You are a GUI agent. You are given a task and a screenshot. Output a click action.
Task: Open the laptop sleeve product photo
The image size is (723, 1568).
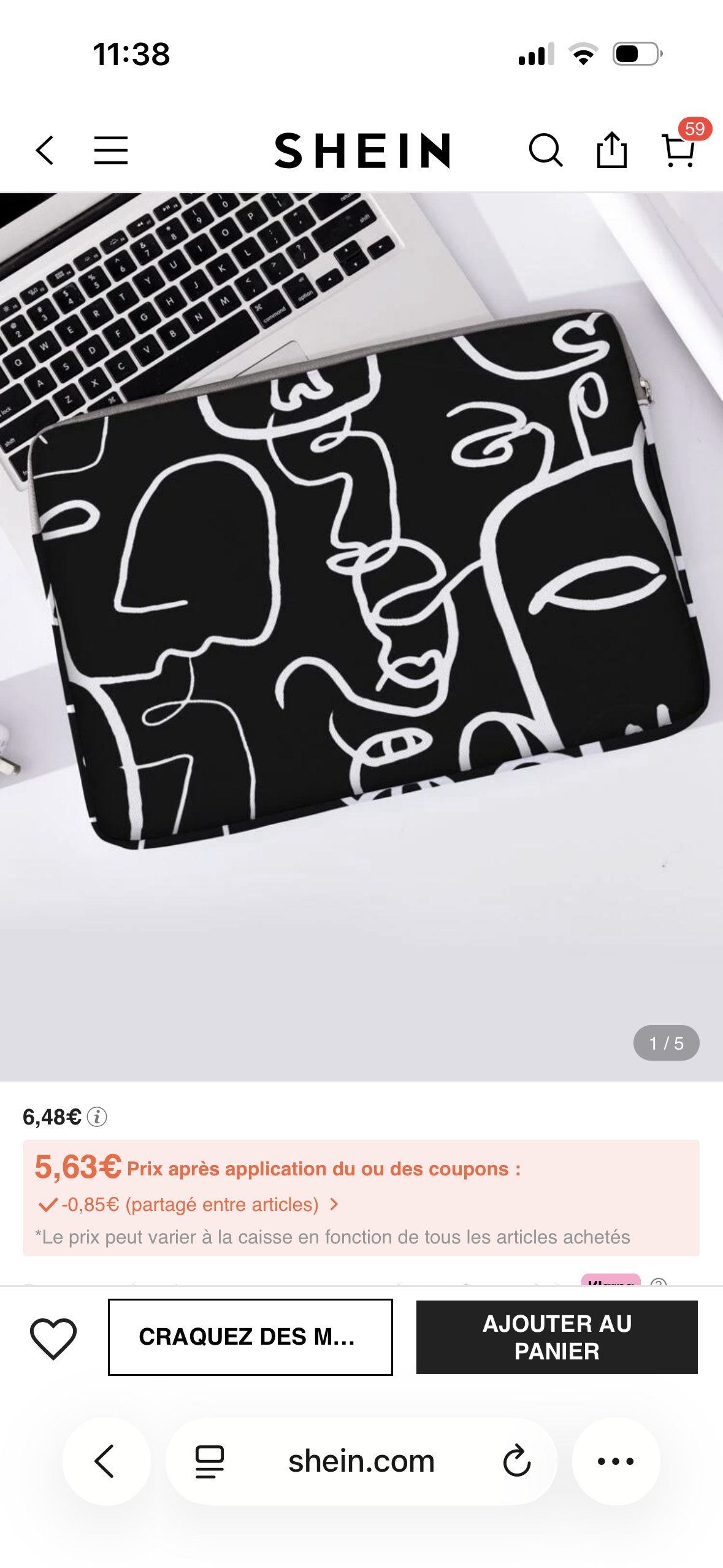pos(361,613)
